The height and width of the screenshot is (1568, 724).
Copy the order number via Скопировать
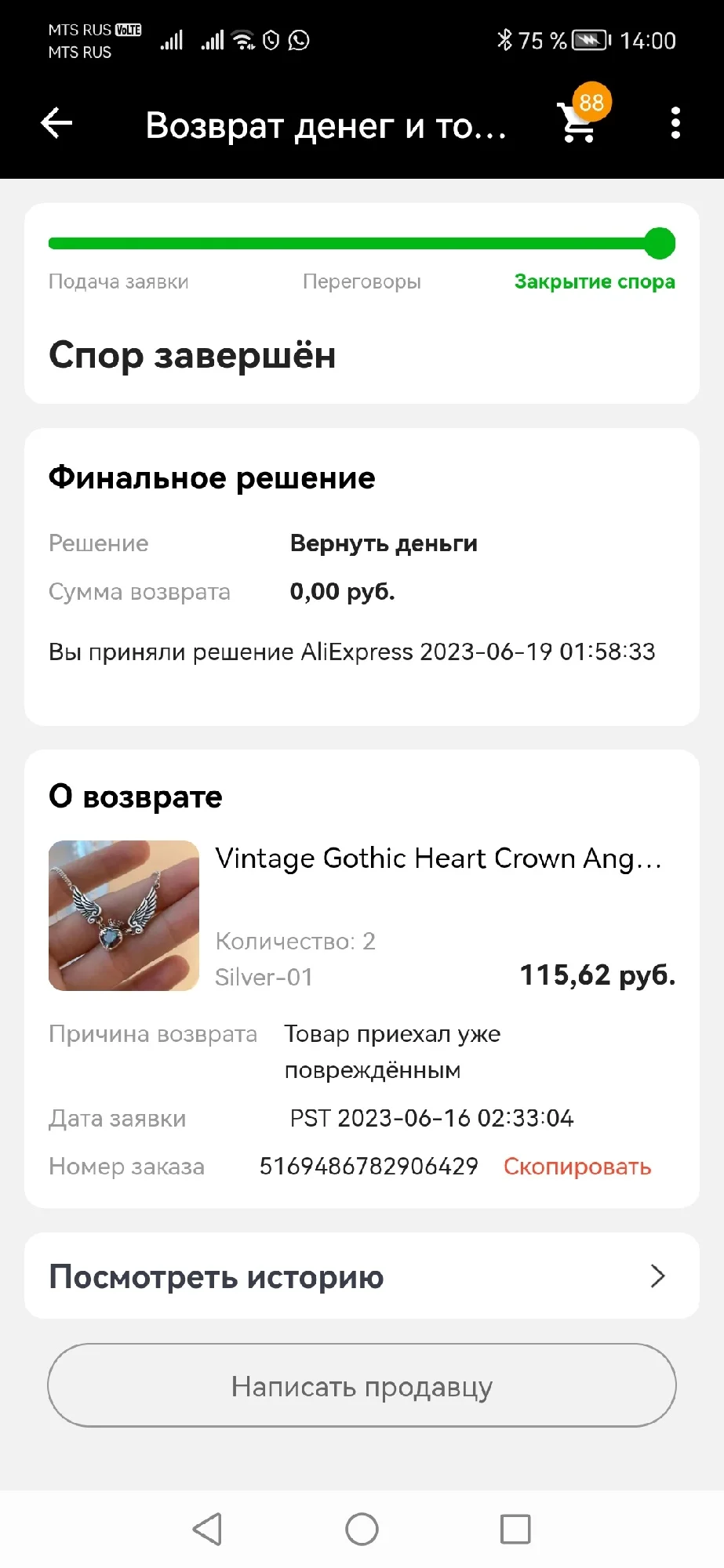[577, 1167]
